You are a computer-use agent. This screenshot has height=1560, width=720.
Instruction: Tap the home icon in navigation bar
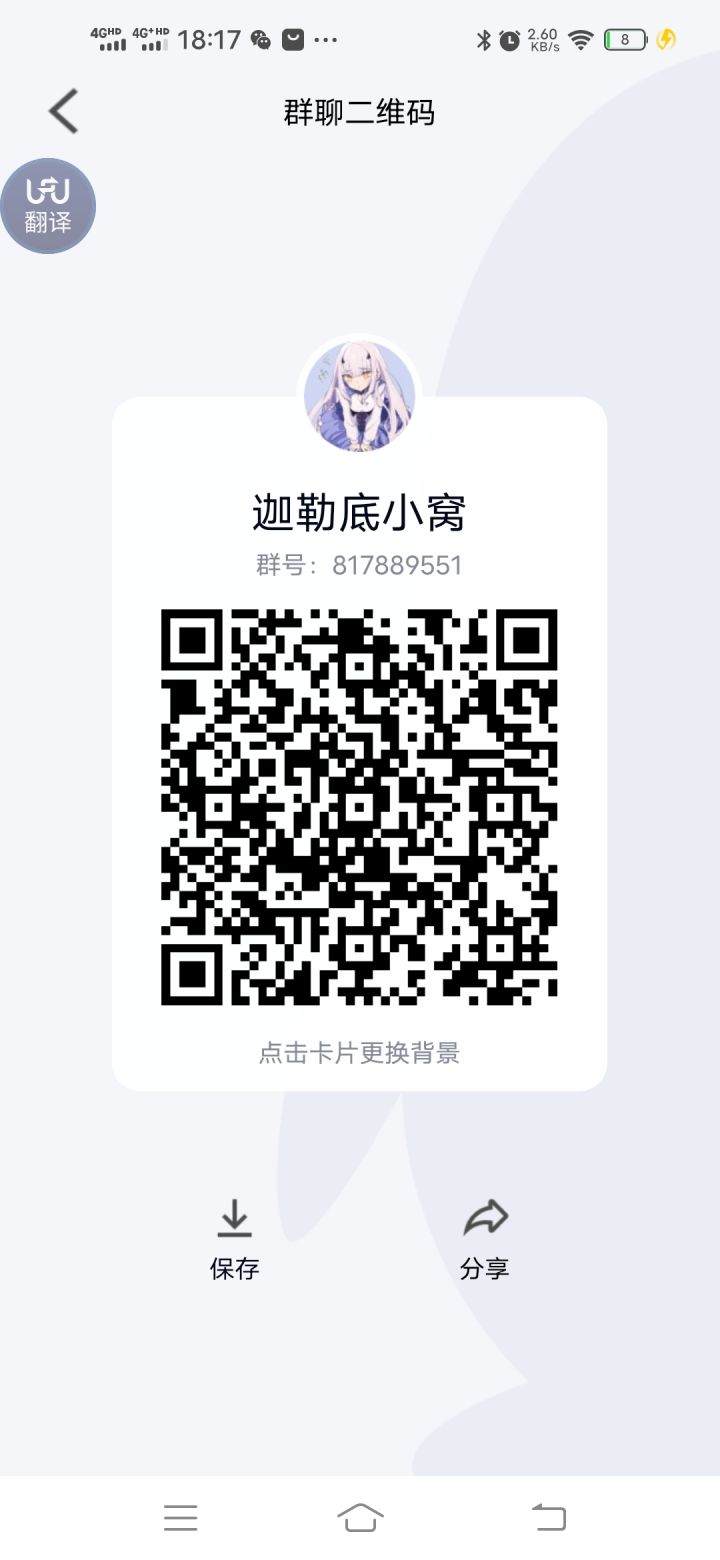[360, 1517]
